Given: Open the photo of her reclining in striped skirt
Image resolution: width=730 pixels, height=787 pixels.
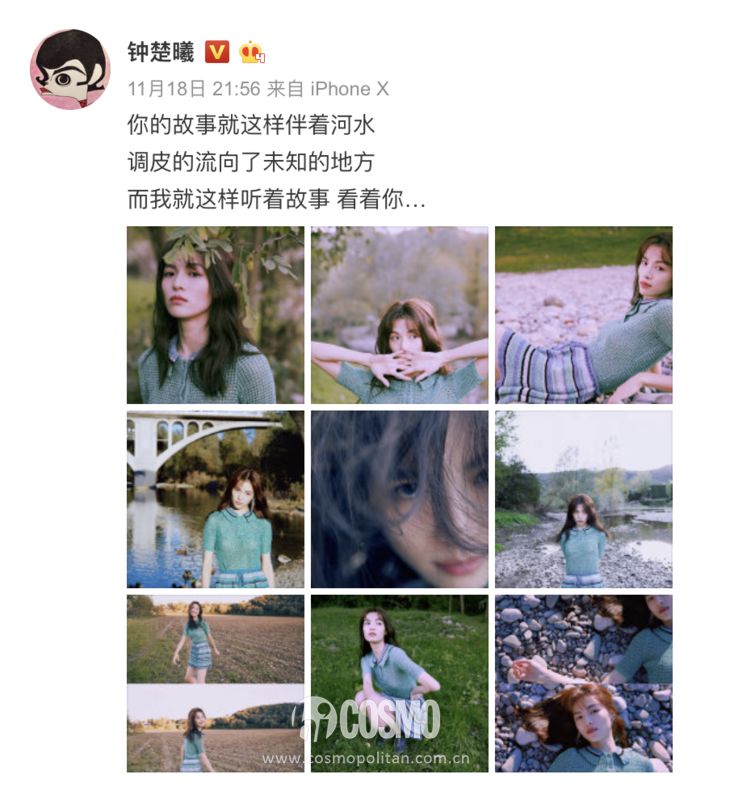Looking at the screenshot, I should [584, 315].
